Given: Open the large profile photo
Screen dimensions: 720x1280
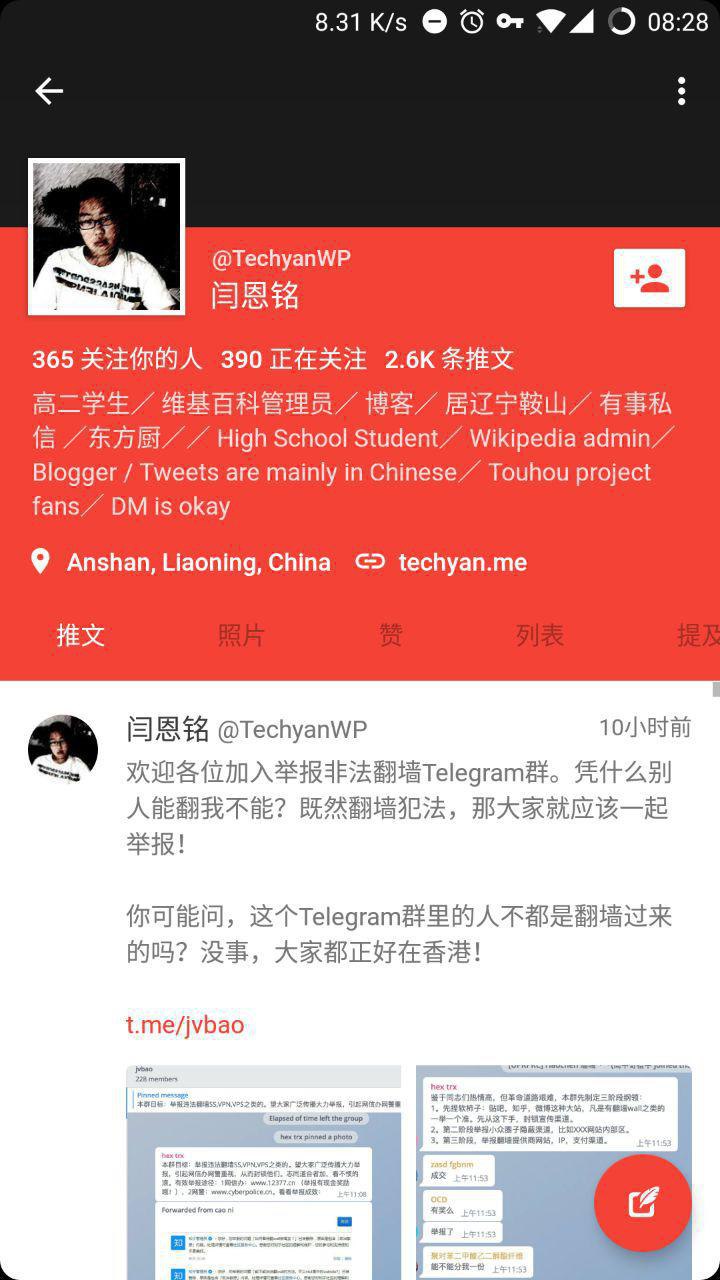Looking at the screenshot, I should tap(107, 237).
